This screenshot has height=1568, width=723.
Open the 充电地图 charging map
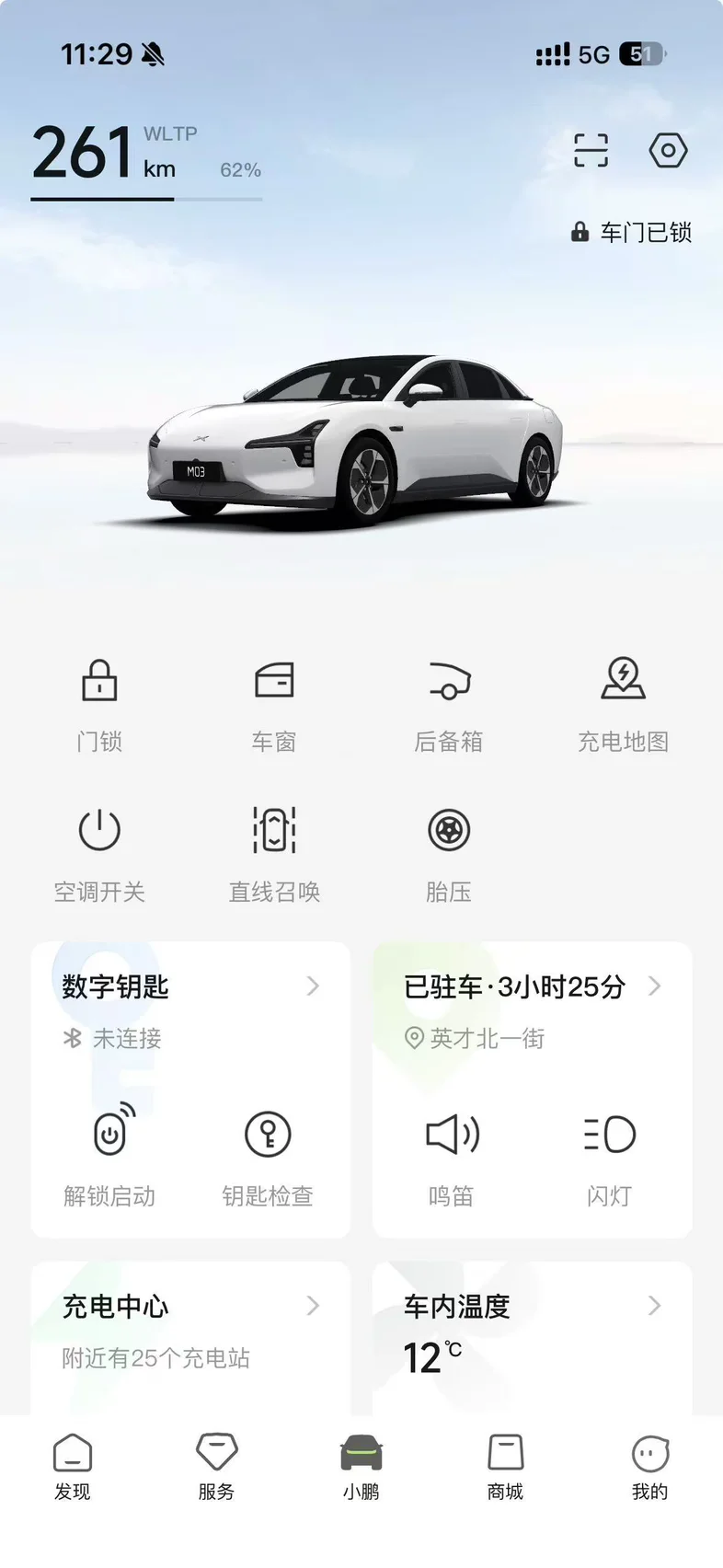coord(623,704)
